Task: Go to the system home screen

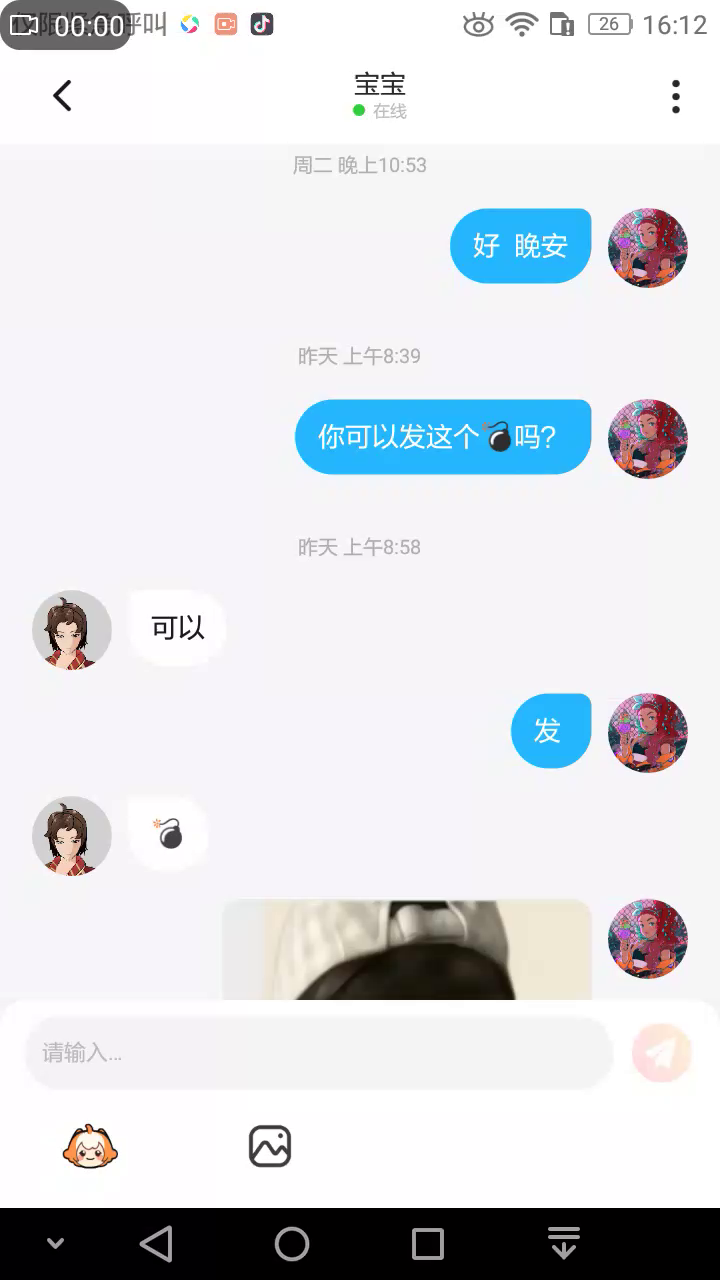Action: (292, 1244)
